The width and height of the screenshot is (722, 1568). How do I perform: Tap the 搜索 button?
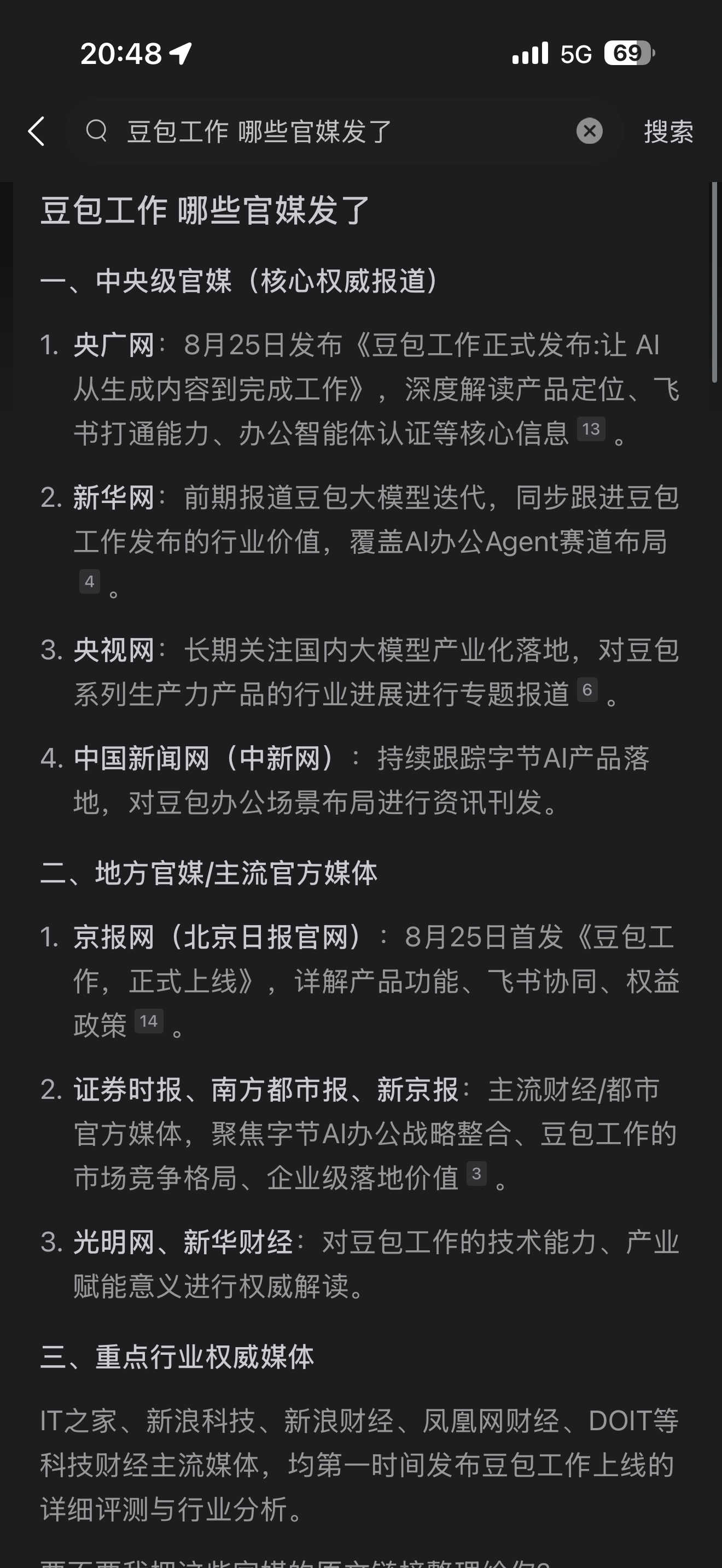(668, 131)
